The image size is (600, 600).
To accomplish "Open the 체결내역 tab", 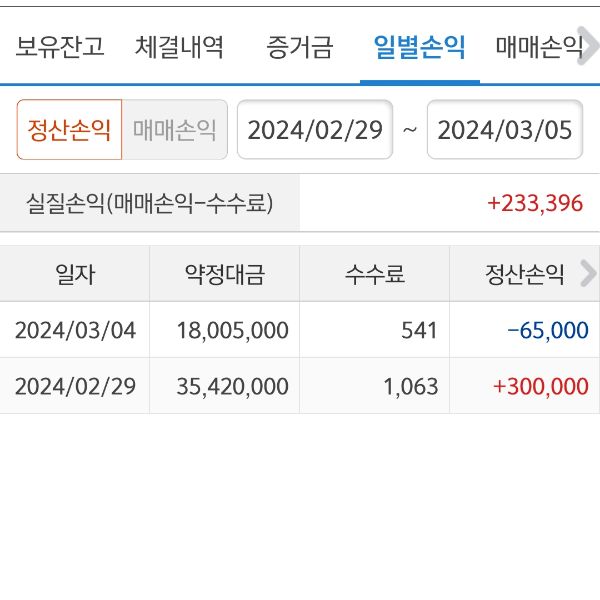I will tap(180, 47).
